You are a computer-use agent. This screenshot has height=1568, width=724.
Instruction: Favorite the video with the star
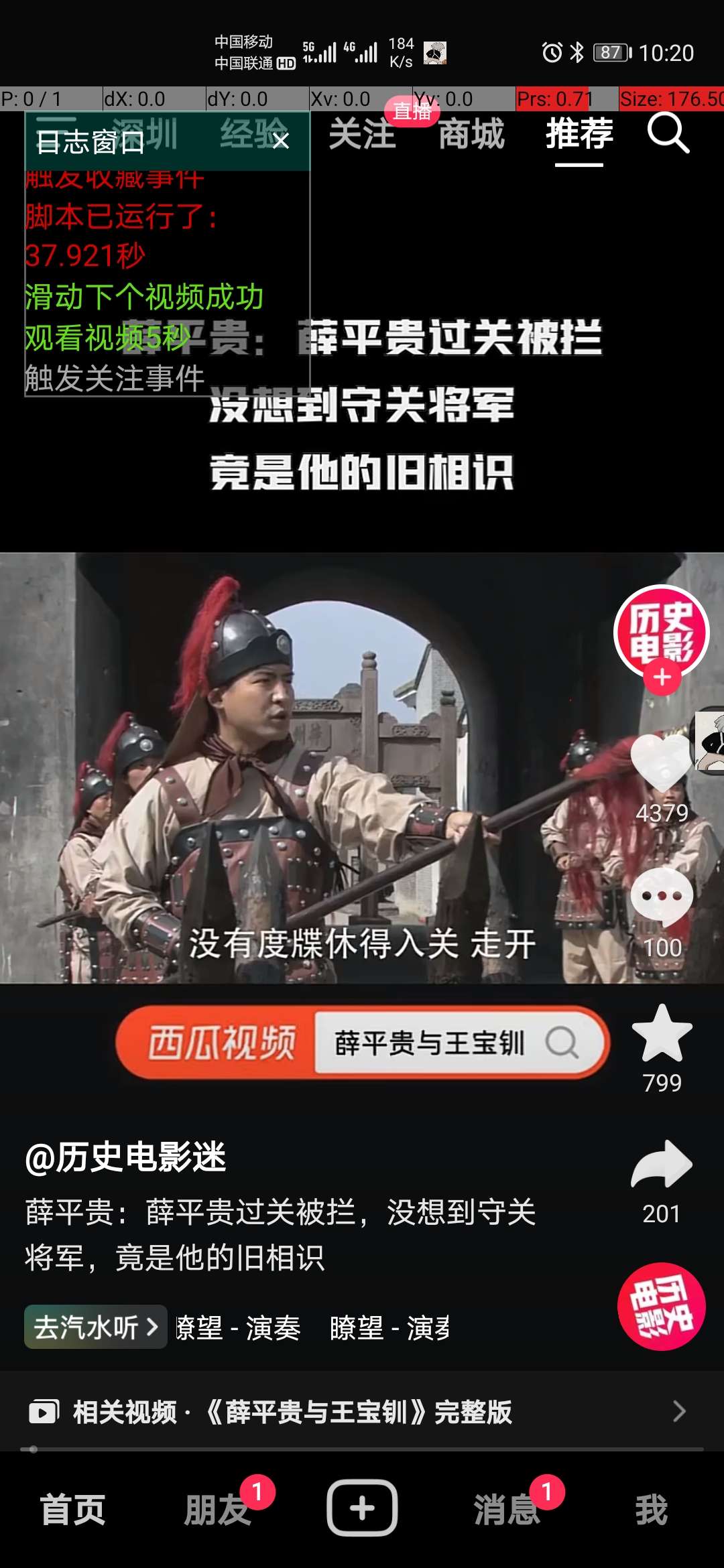(x=662, y=1034)
